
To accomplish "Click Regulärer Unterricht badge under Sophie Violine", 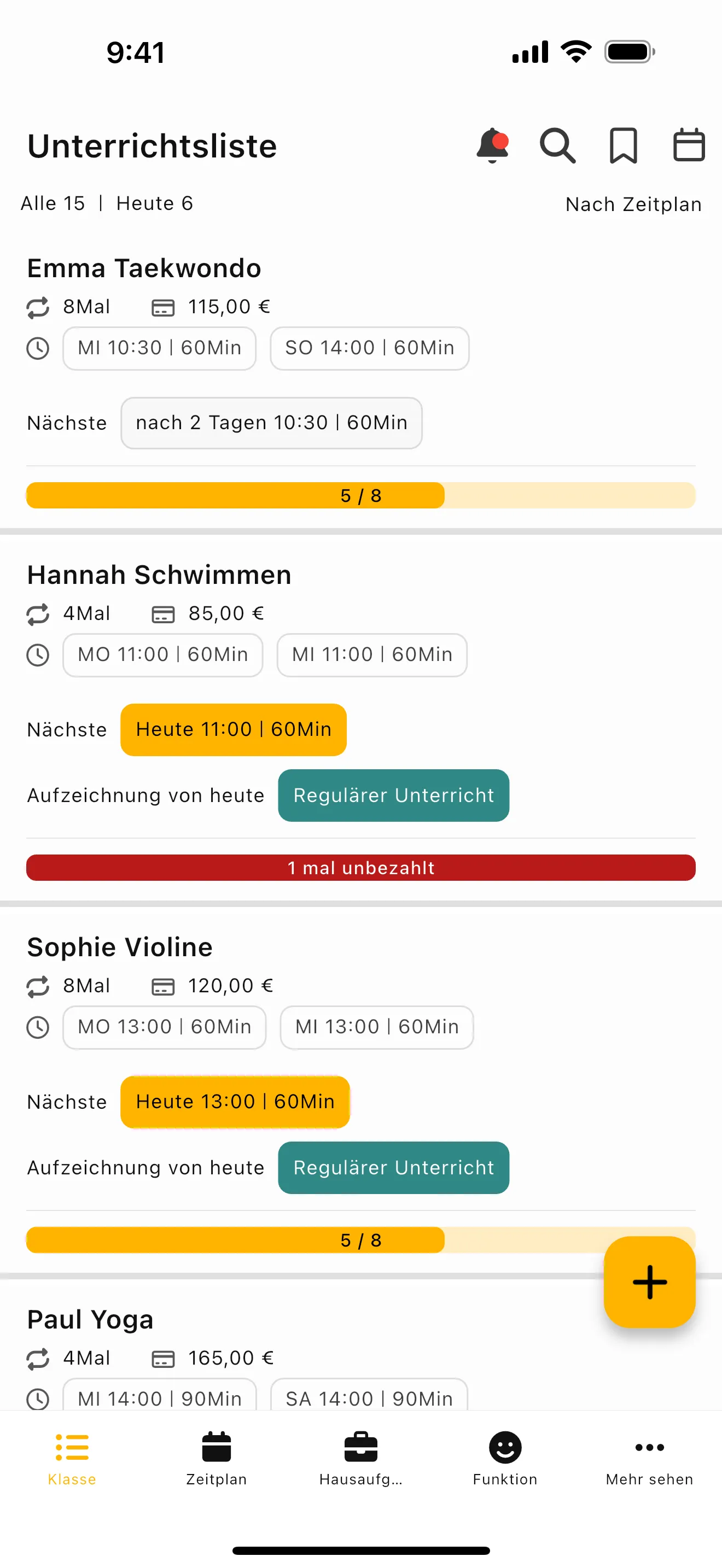I will (x=393, y=1167).
